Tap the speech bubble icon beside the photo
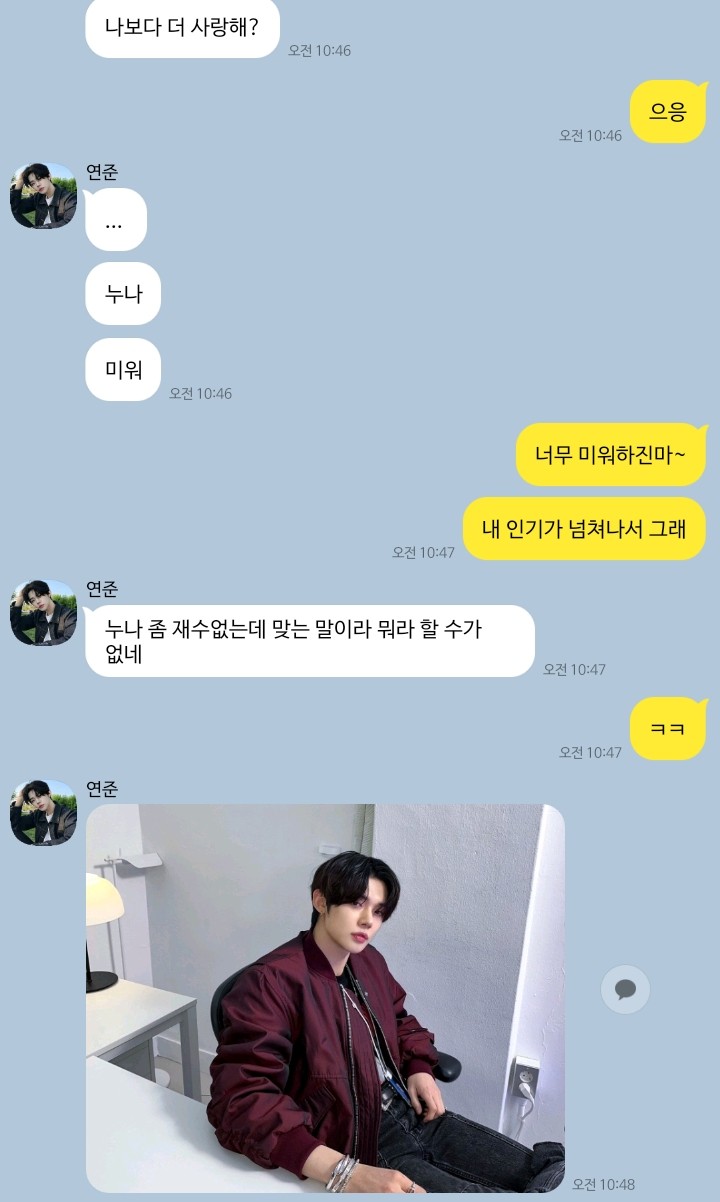Screen dimensions: 720x1202 coord(625,990)
